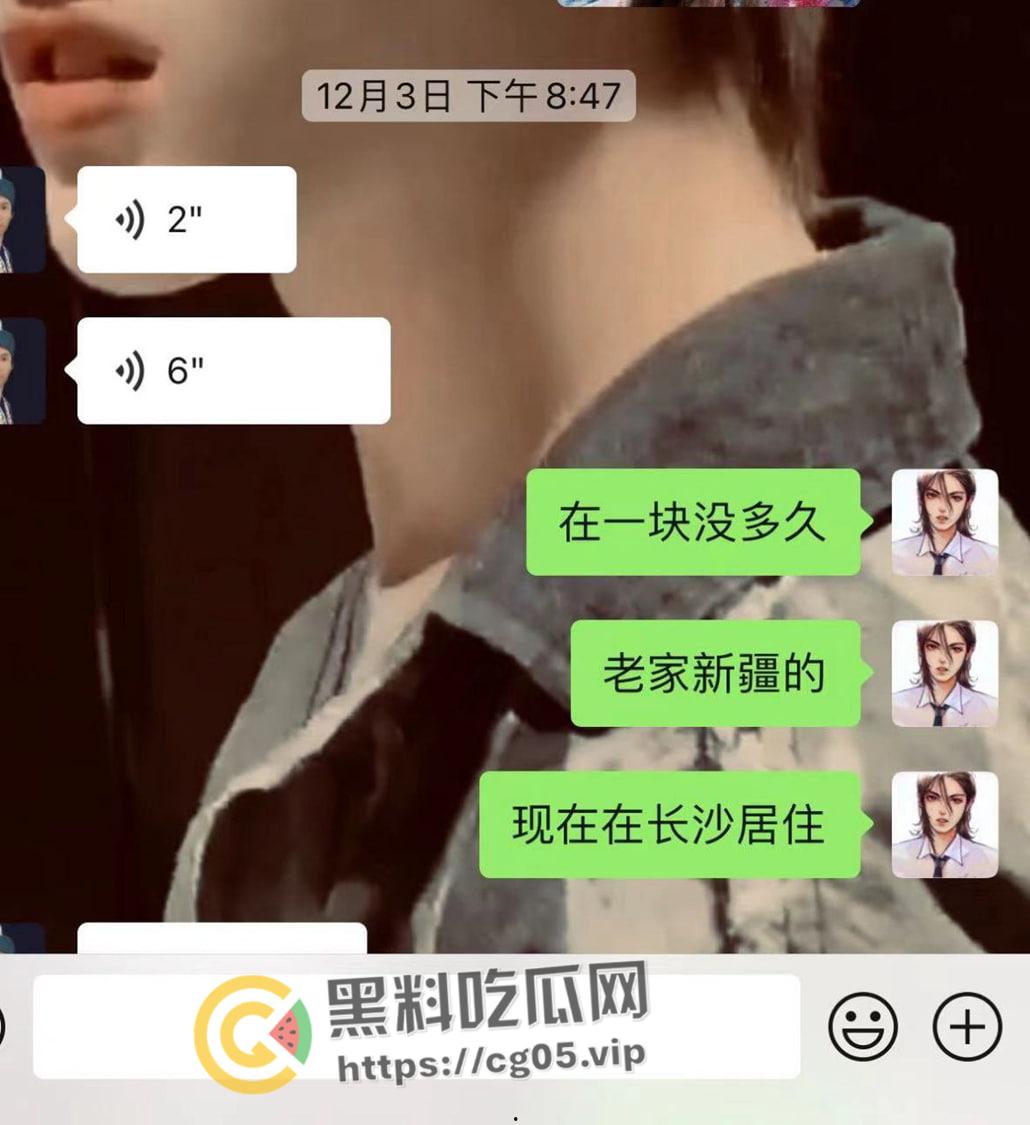Play the 2-second voice message
This screenshot has height=1125, width=1030.
pyautogui.click(x=186, y=220)
